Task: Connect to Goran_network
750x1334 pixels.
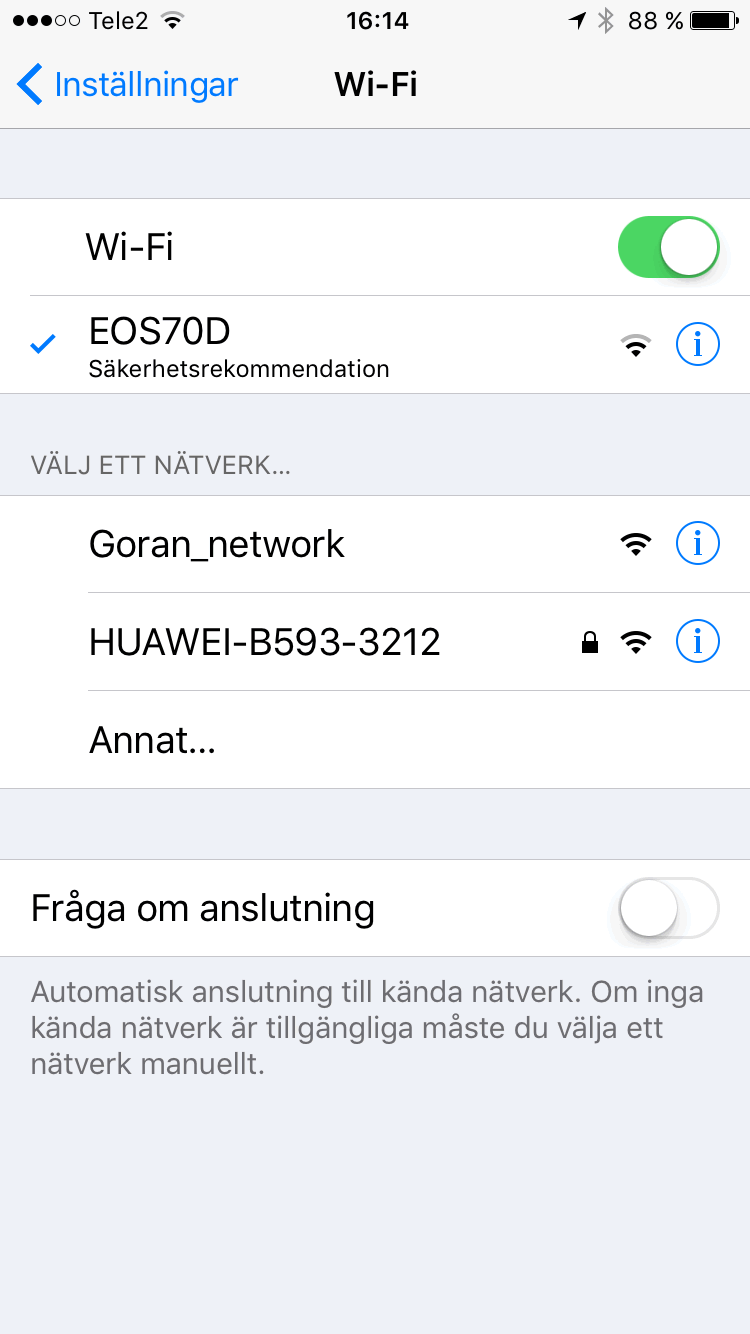Action: click(x=300, y=544)
